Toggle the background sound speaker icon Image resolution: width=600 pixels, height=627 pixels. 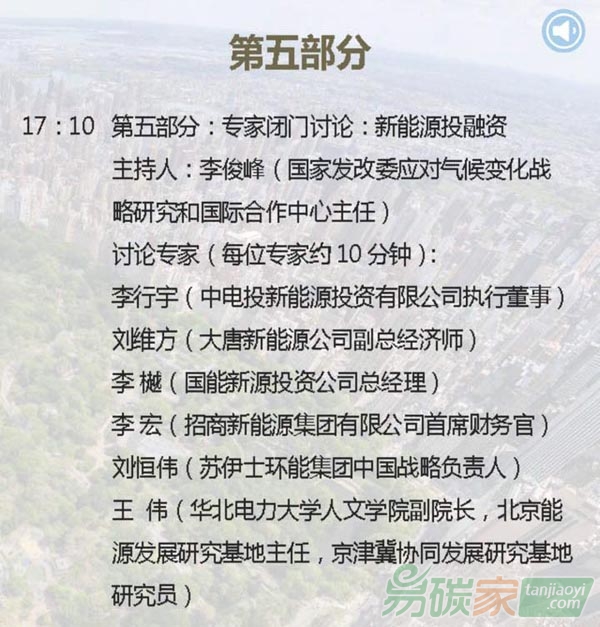pyautogui.click(x=562, y=32)
